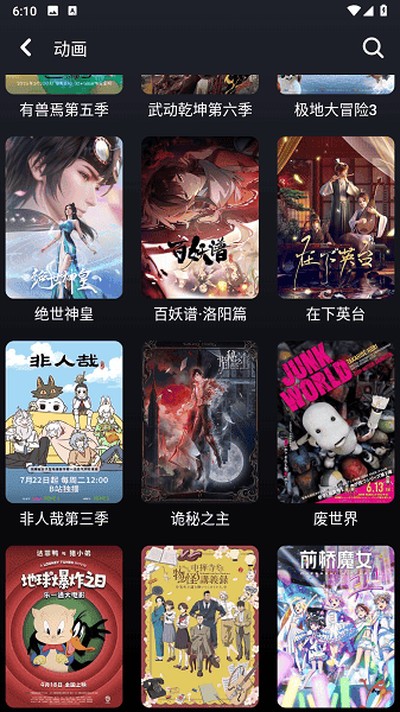This screenshot has width=400, height=712.
Task: Go back from the 动画 page
Action: coord(26,48)
